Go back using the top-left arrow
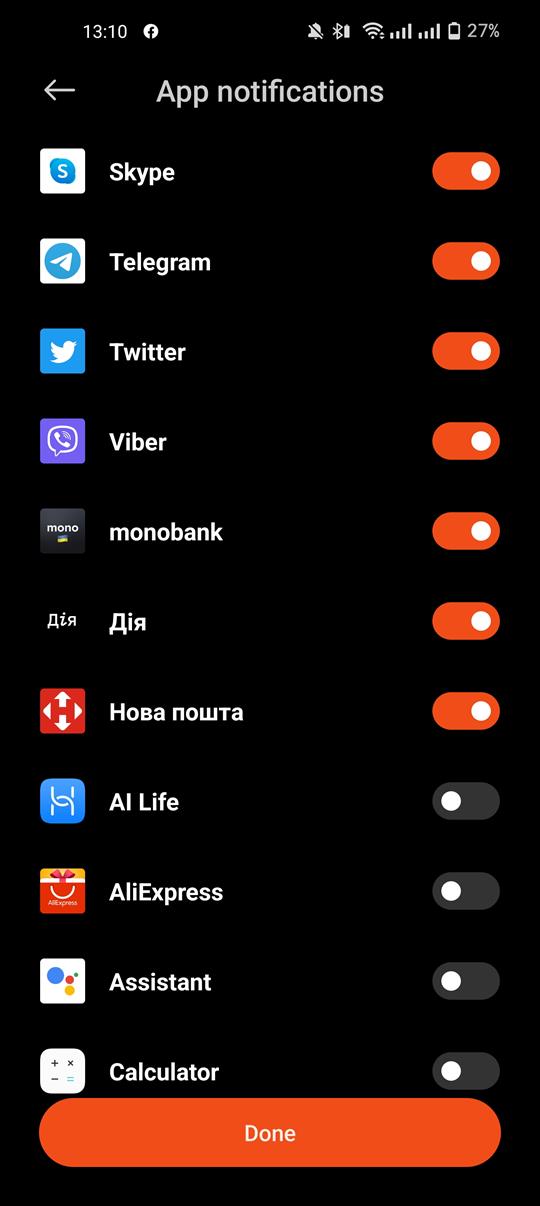The image size is (540, 1206). point(60,91)
